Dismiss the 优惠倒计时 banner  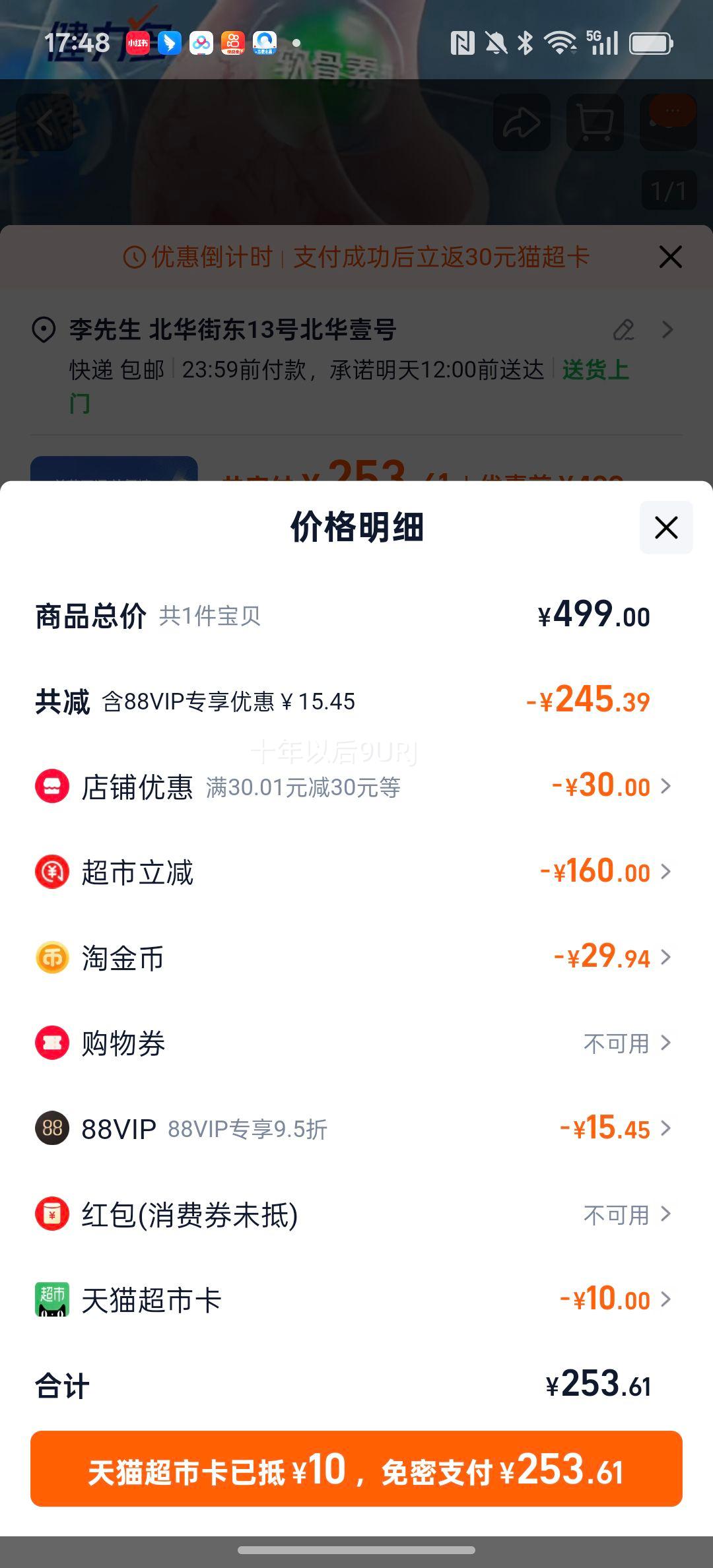click(x=670, y=257)
